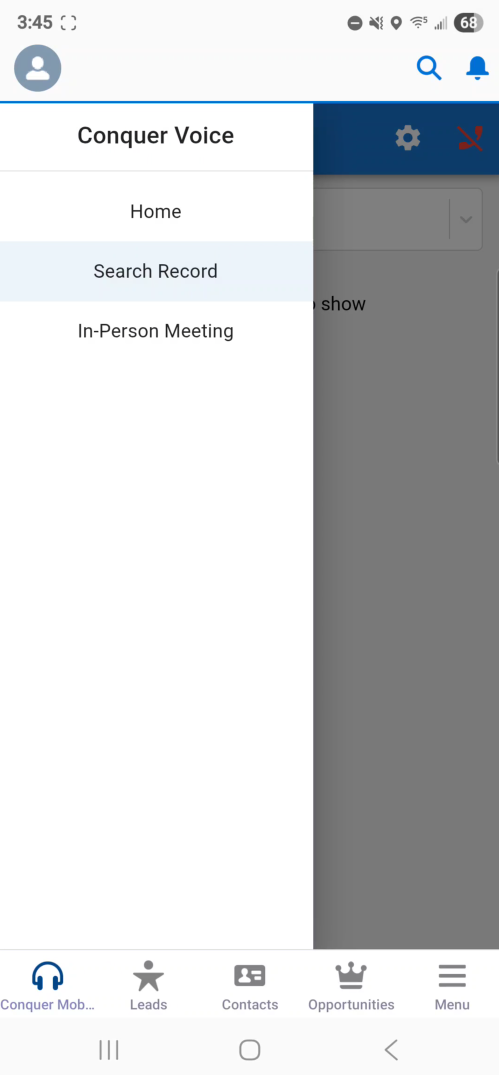Viewport: 499px width, 1075px height.
Task: Go back using the system back button
Action: (x=391, y=1050)
